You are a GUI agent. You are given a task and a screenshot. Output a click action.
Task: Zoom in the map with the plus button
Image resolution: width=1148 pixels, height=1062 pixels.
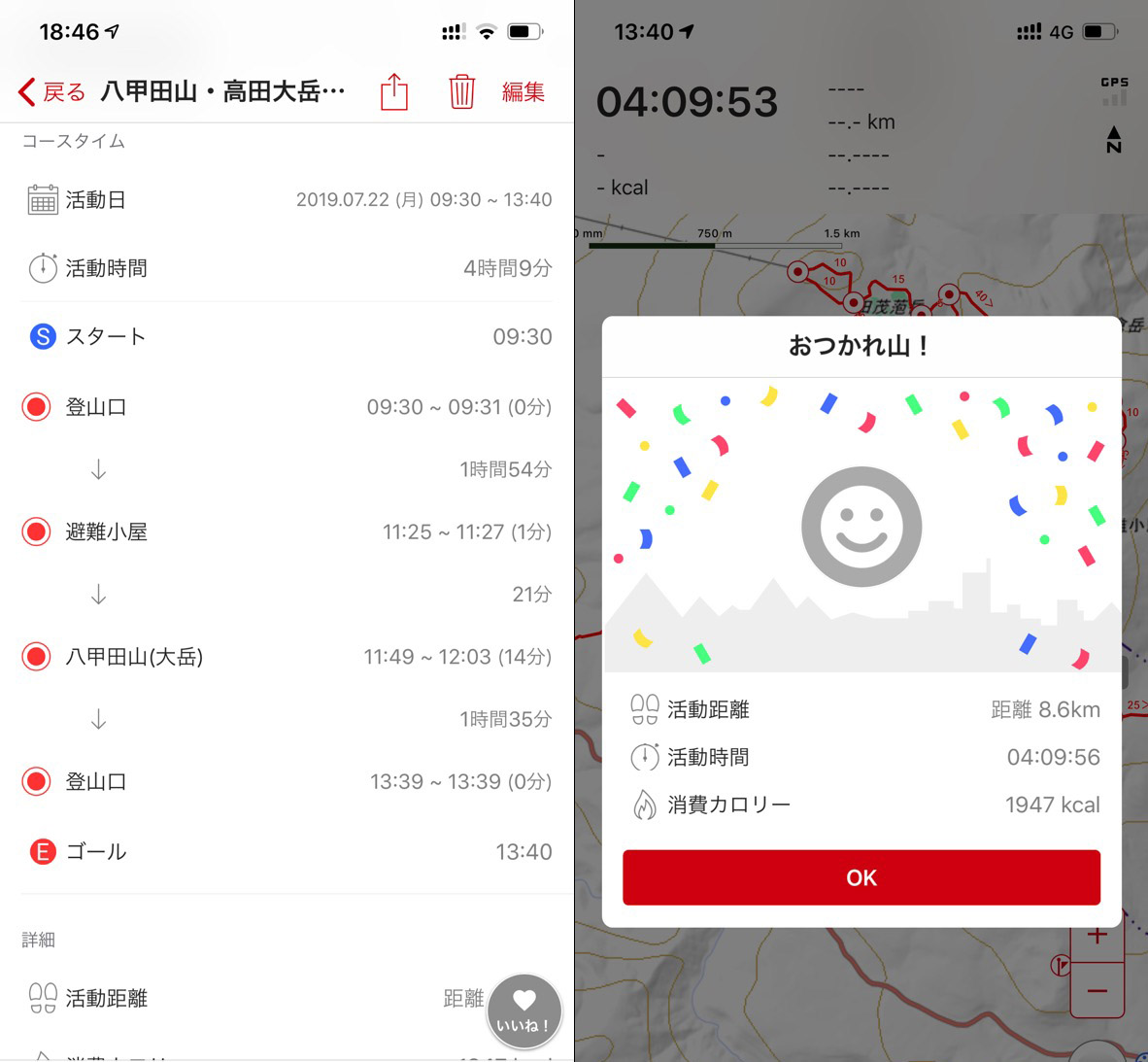(1097, 938)
